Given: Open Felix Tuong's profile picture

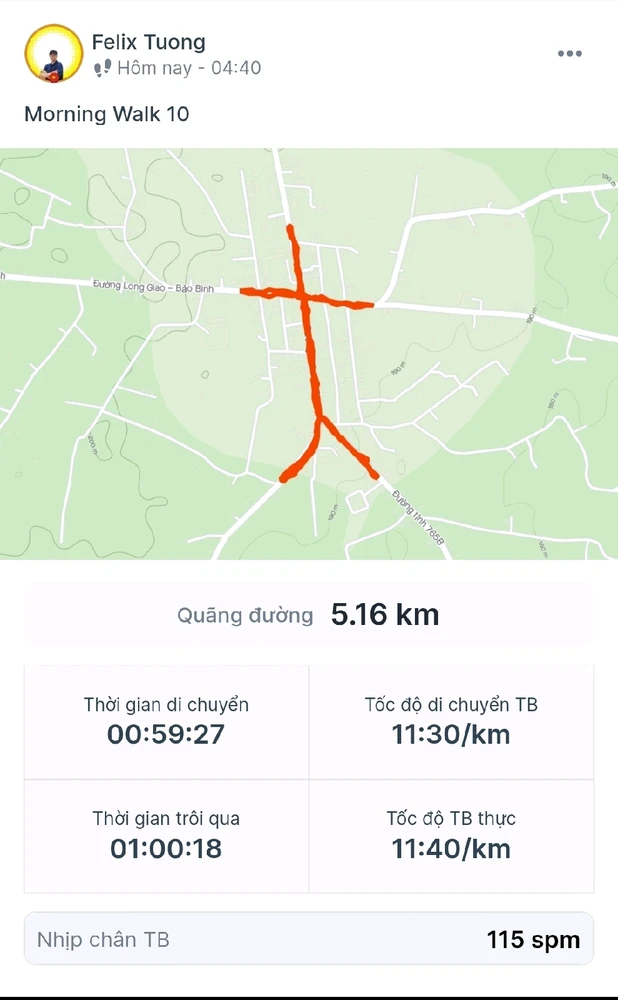Looking at the screenshot, I should click(53, 54).
